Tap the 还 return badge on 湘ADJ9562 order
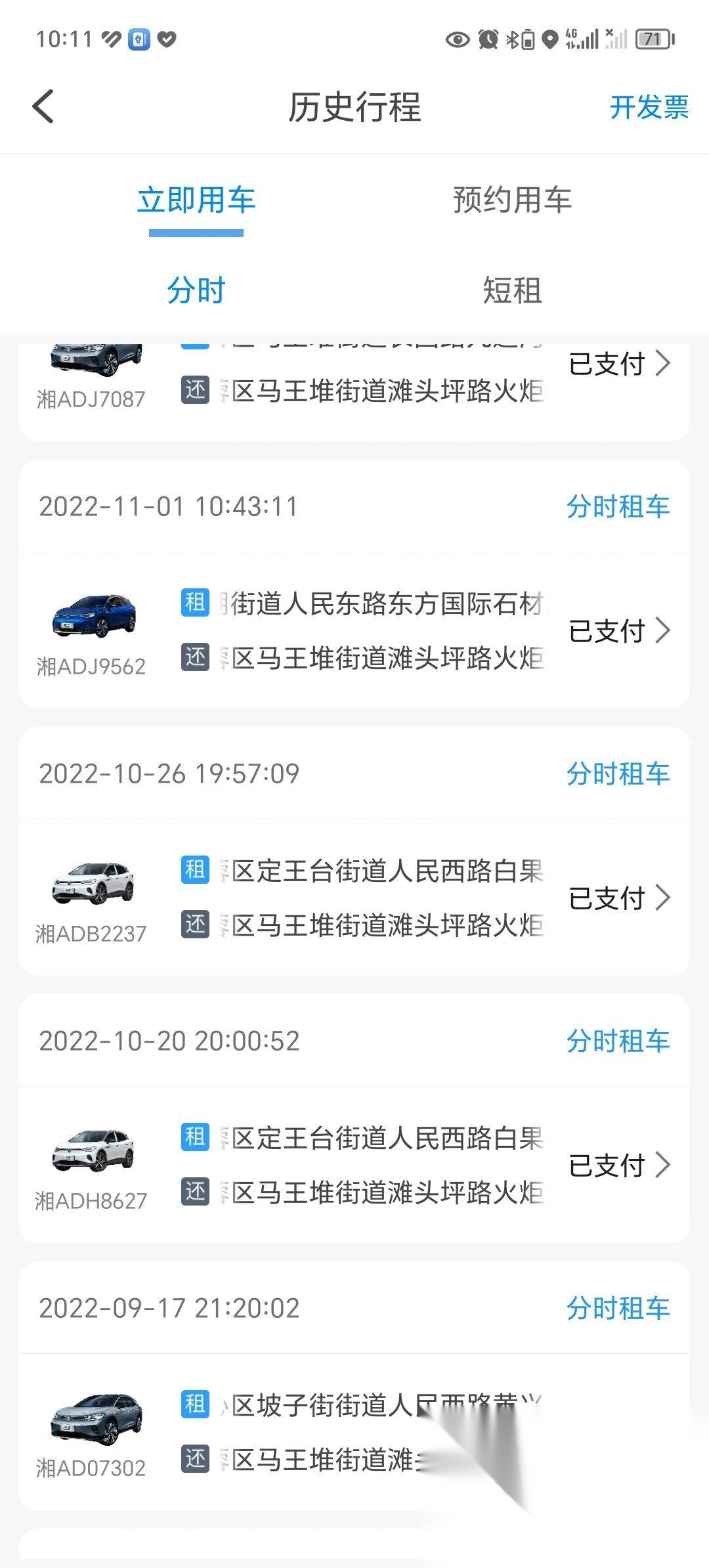Screen dimensions: 709x1568 [194, 657]
